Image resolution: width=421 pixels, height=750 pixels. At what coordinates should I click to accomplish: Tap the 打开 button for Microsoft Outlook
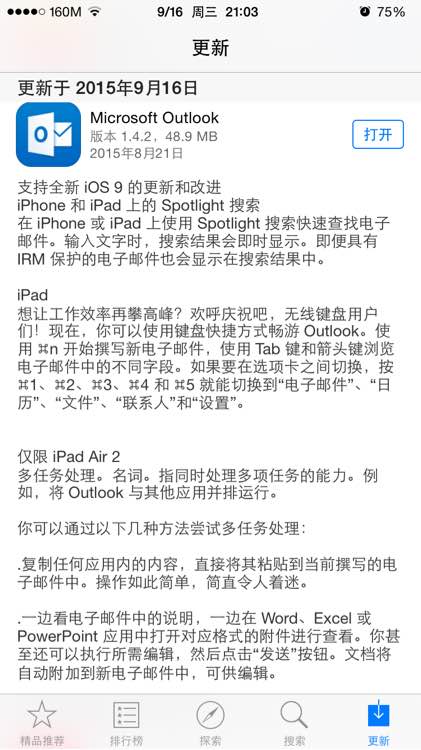click(x=378, y=134)
